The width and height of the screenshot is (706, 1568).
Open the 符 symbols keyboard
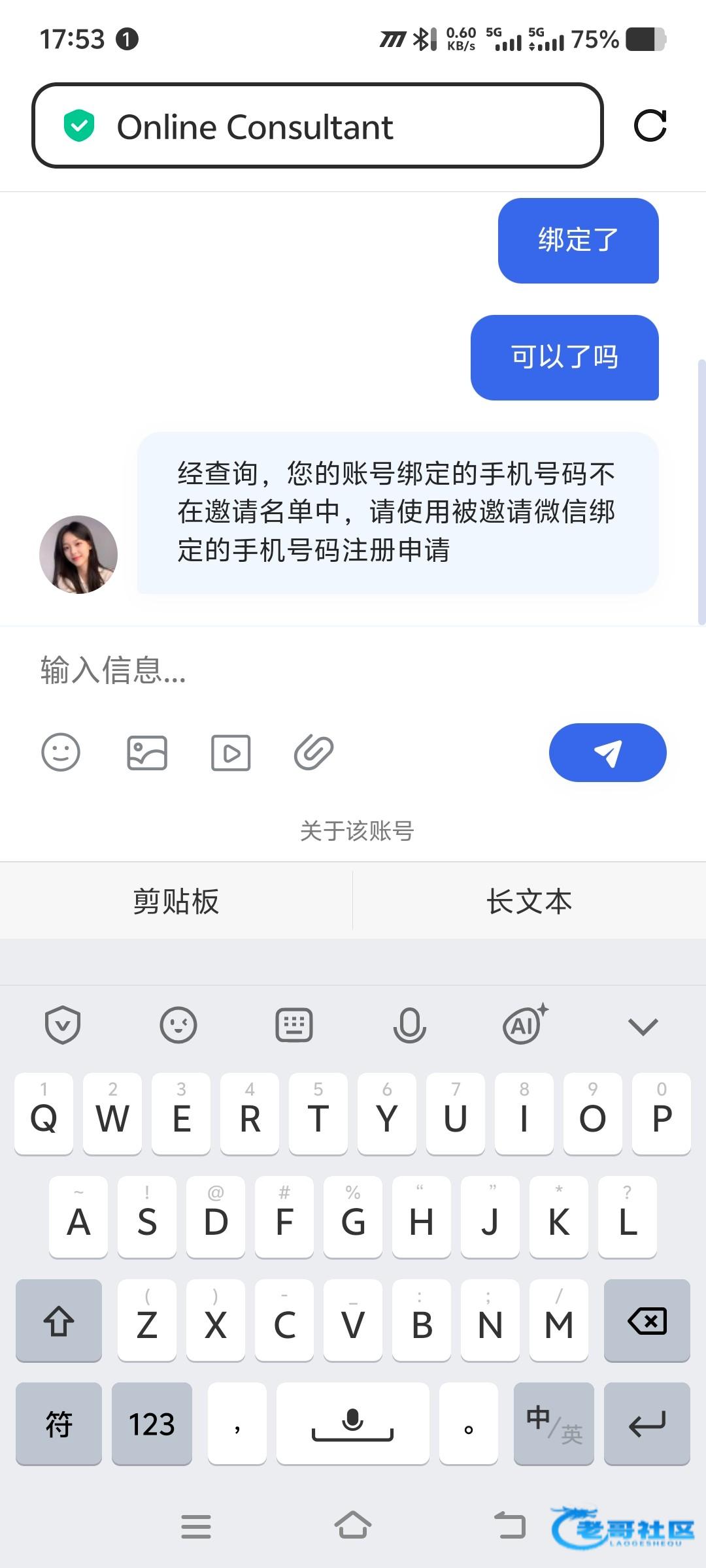[x=59, y=1424]
